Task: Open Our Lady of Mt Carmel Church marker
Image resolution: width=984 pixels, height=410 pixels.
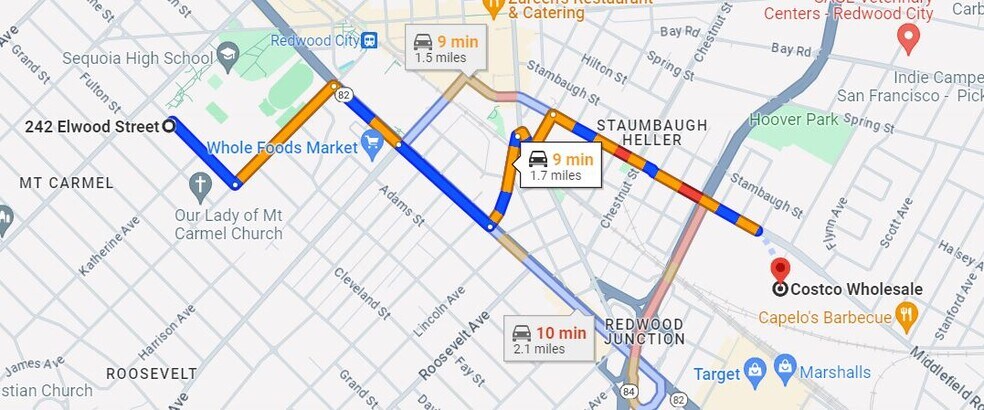Action: coord(200,185)
